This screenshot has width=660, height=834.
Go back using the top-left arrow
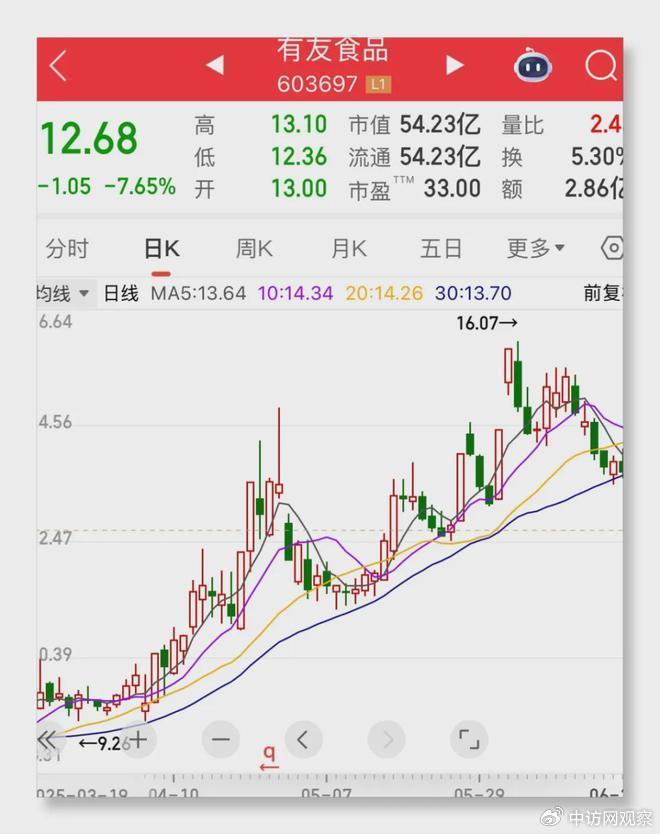coord(58,67)
